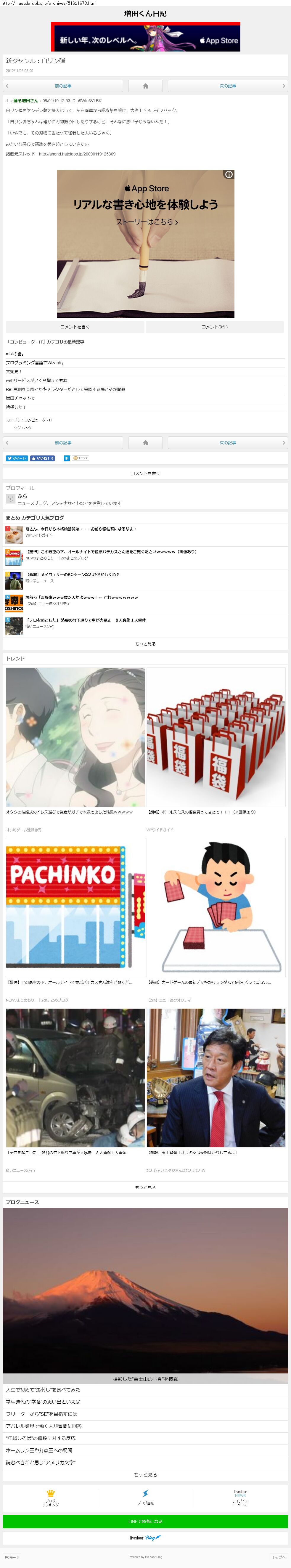Viewport: 291px width, 1568px height.
Task: Go to the previous article (前の記事) at top
Action: [63, 86]
